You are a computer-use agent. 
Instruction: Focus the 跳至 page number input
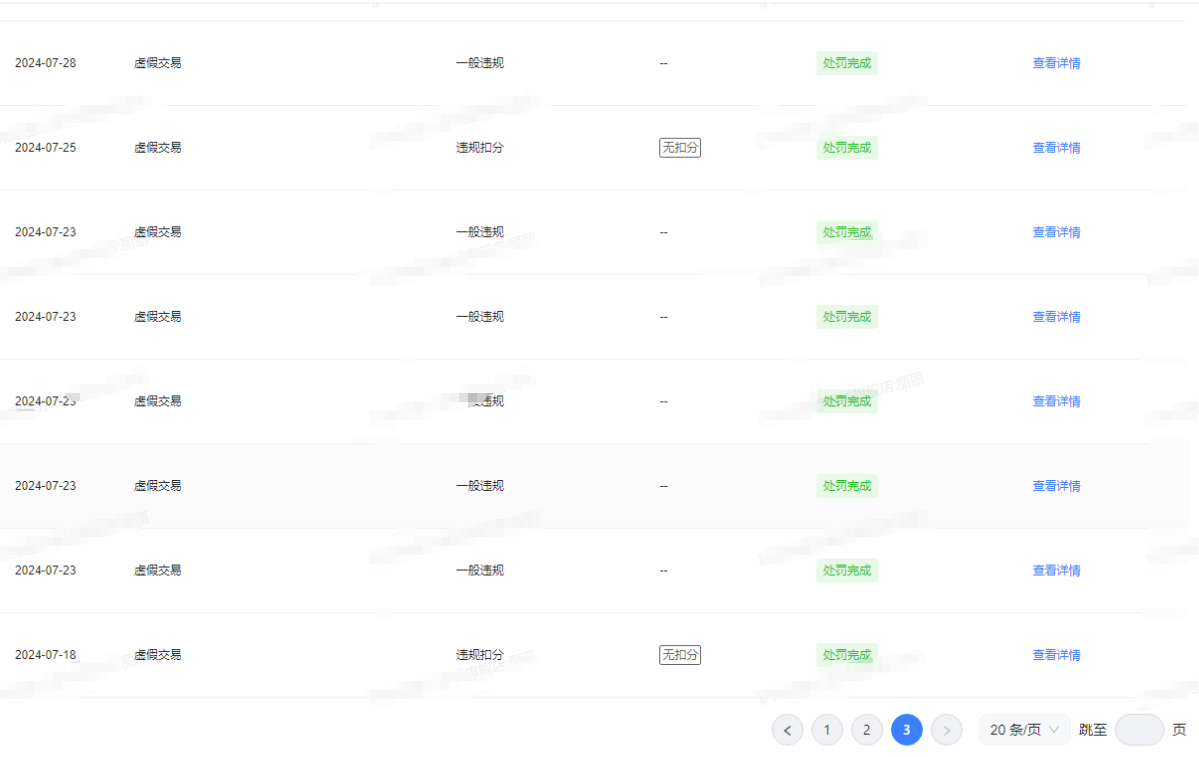pos(1139,730)
